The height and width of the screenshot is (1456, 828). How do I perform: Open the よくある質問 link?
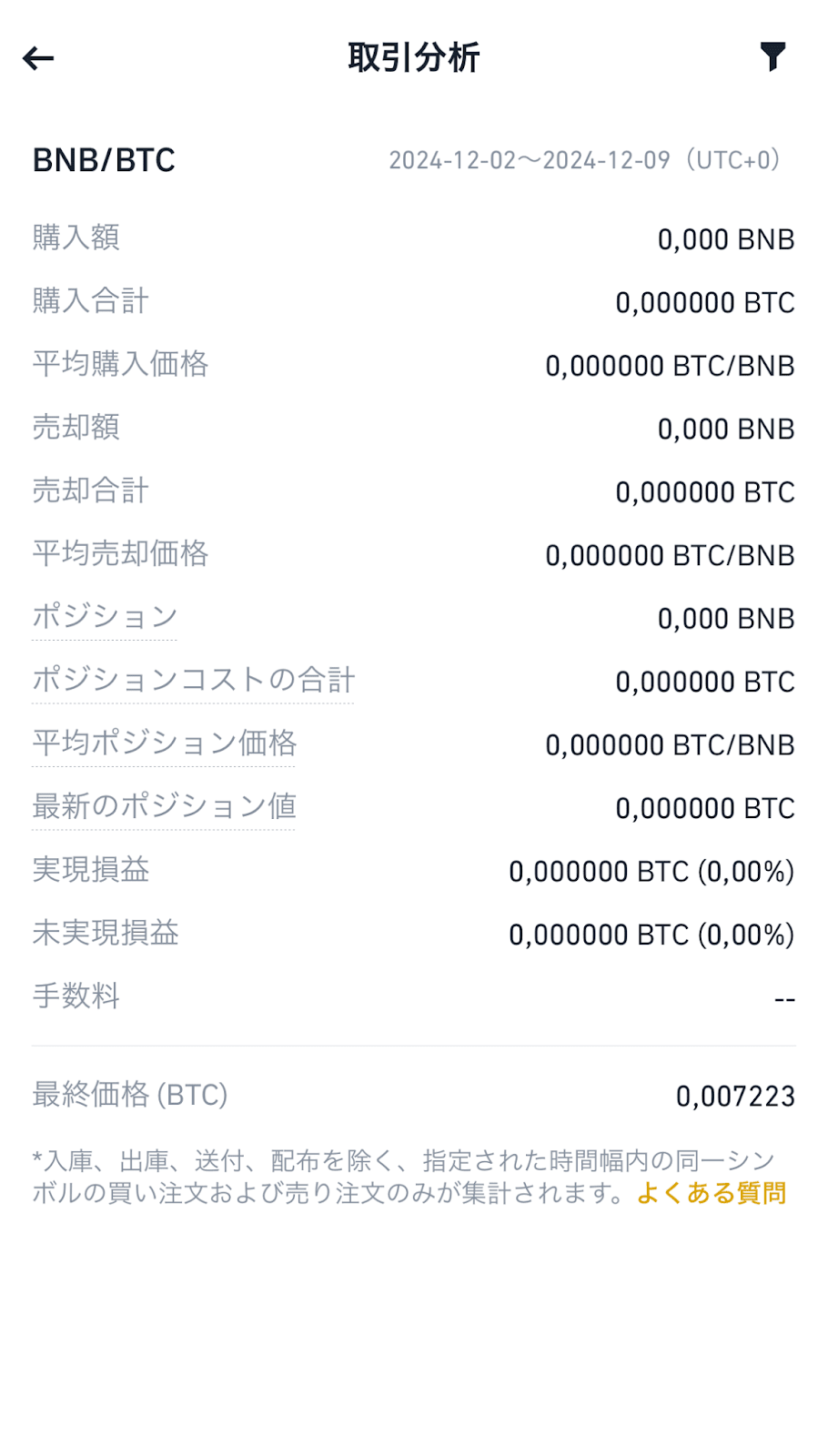pyautogui.click(x=712, y=1192)
